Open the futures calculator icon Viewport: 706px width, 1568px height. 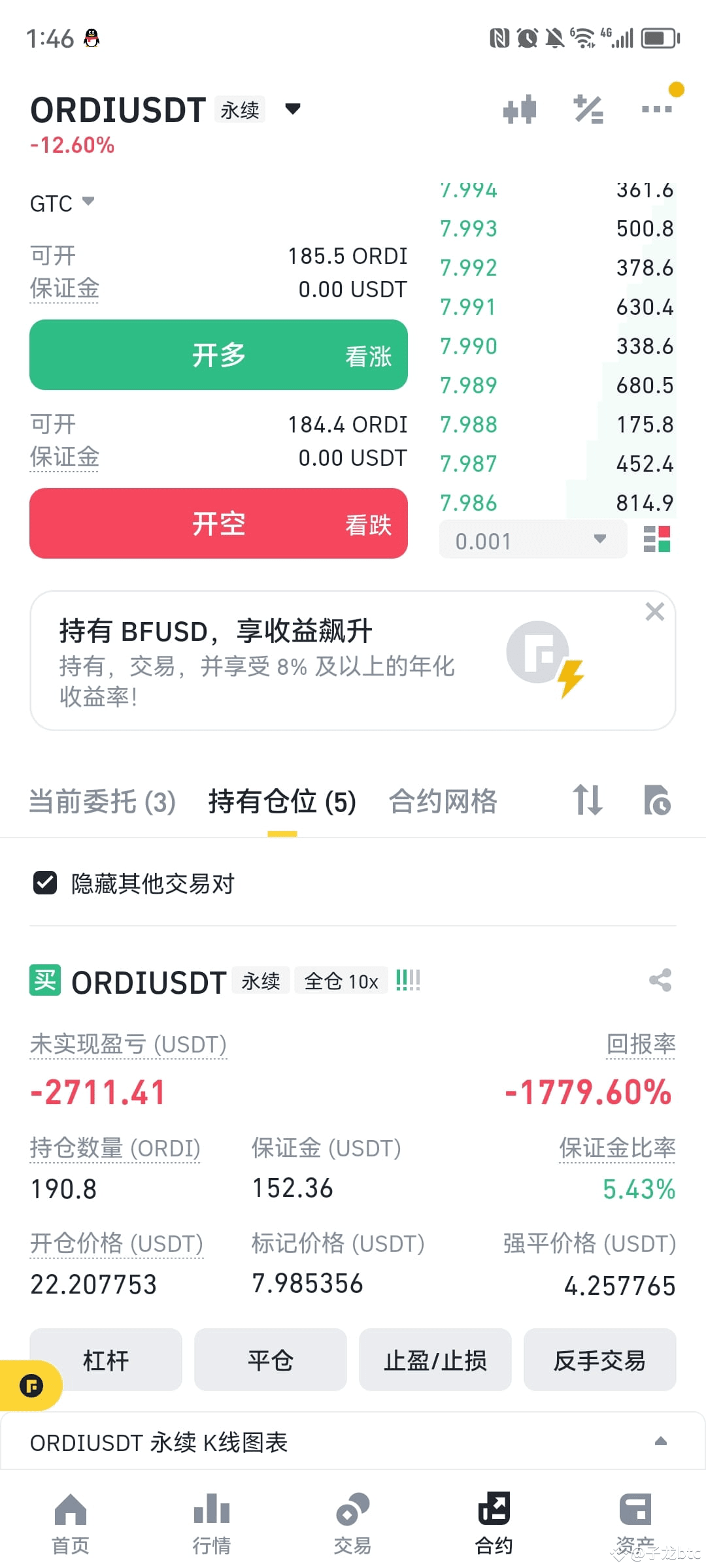pos(587,110)
